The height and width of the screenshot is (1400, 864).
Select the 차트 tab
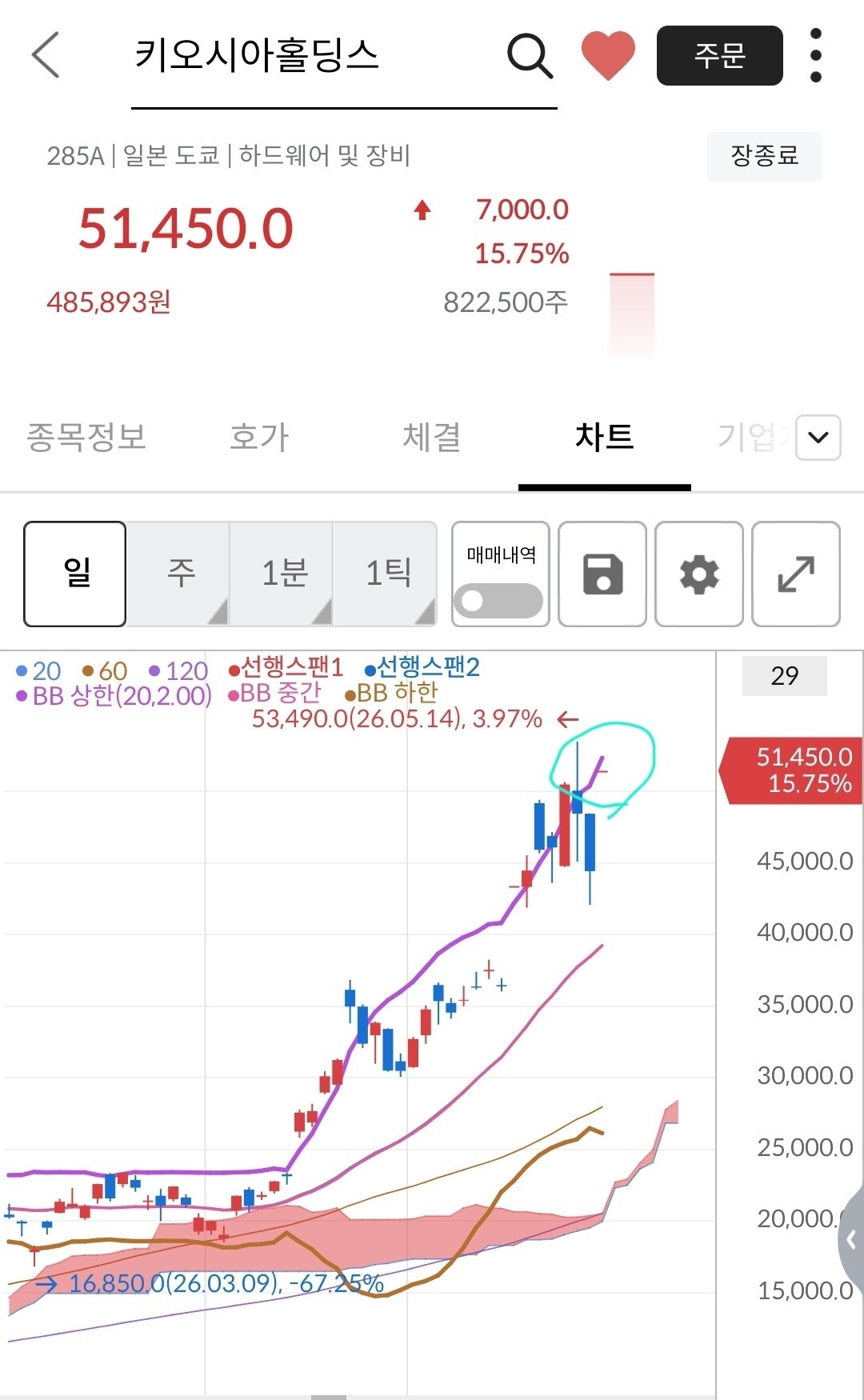point(605,437)
